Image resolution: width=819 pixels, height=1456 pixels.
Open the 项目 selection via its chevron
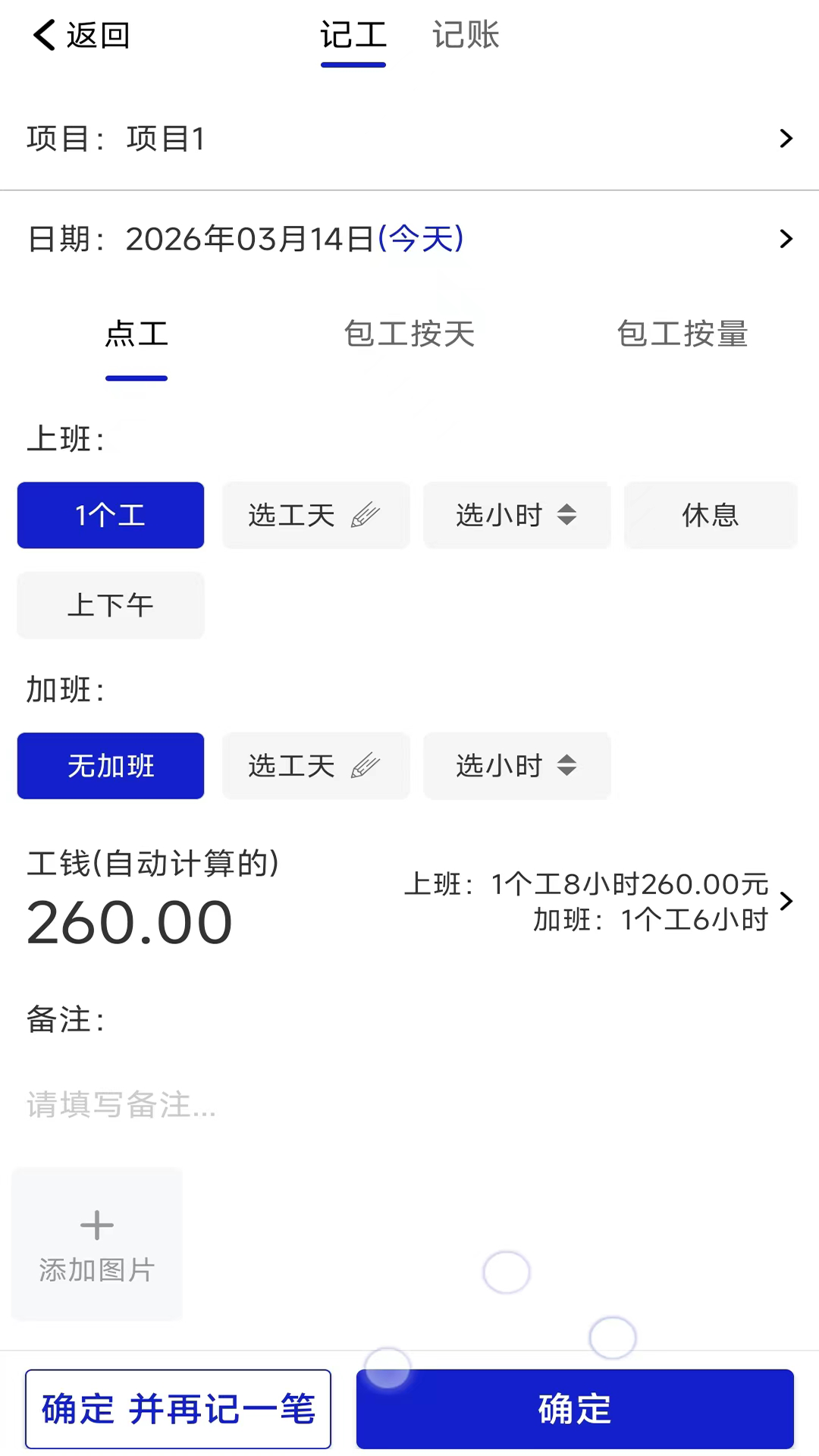[786, 139]
